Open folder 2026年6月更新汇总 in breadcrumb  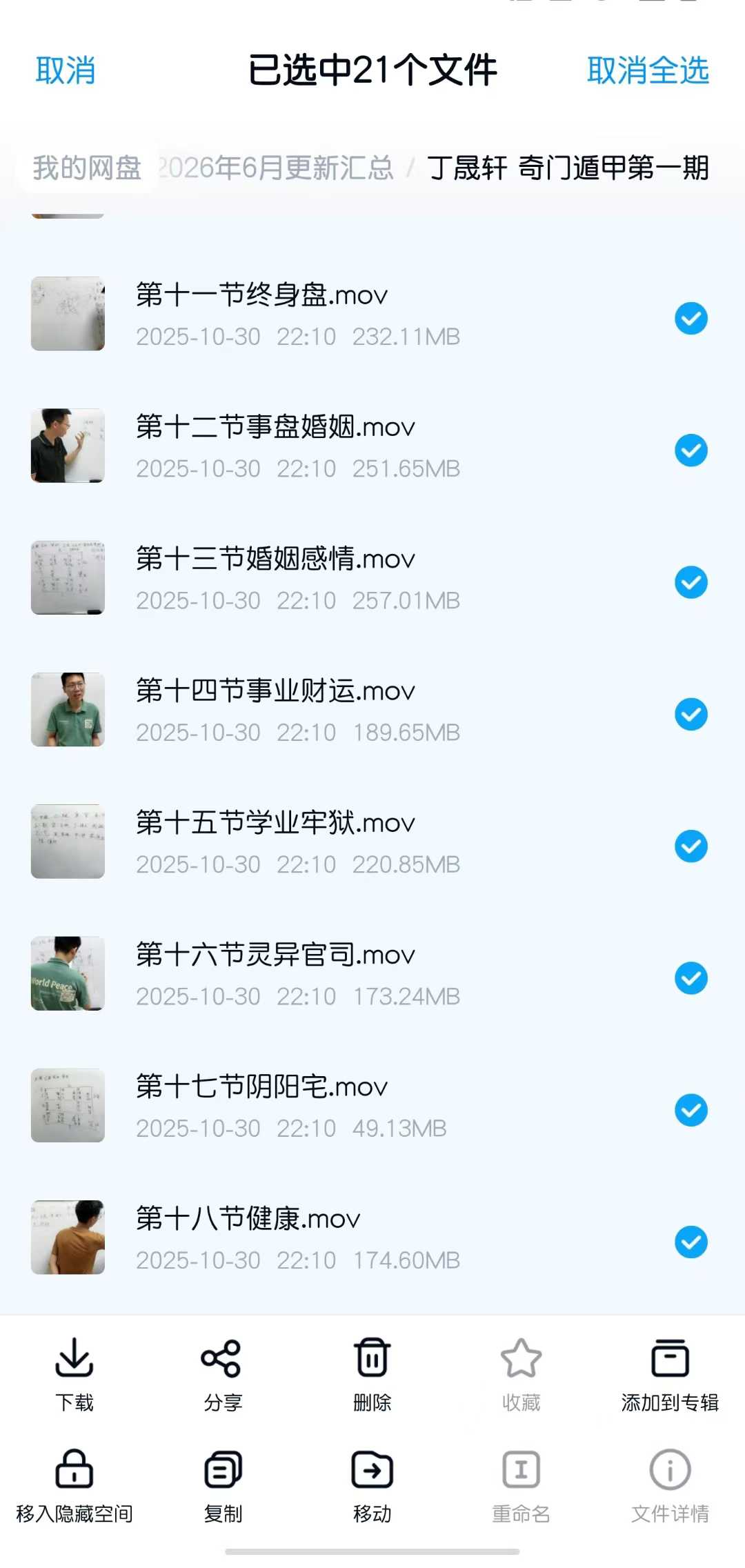coord(275,169)
